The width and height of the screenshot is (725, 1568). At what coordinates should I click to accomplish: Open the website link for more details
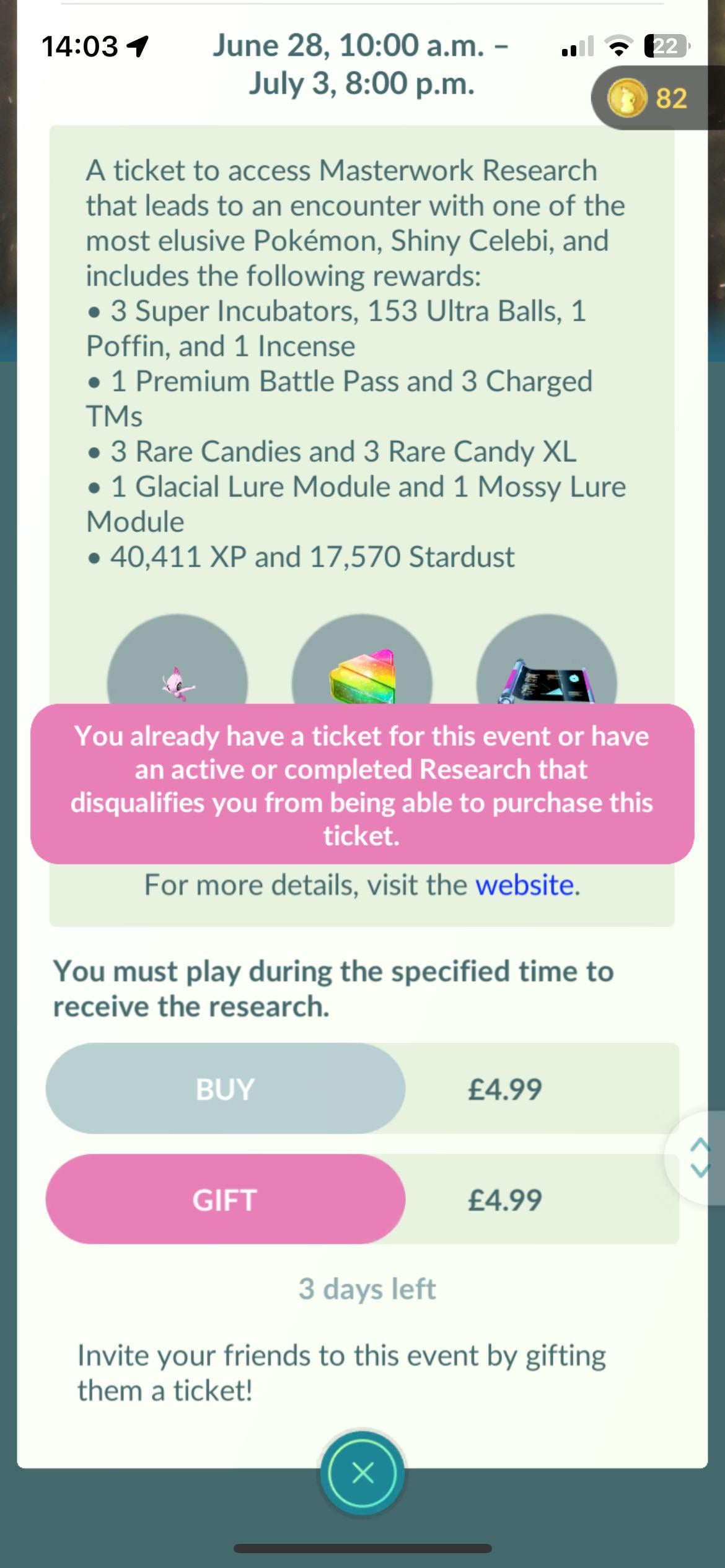coord(524,885)
